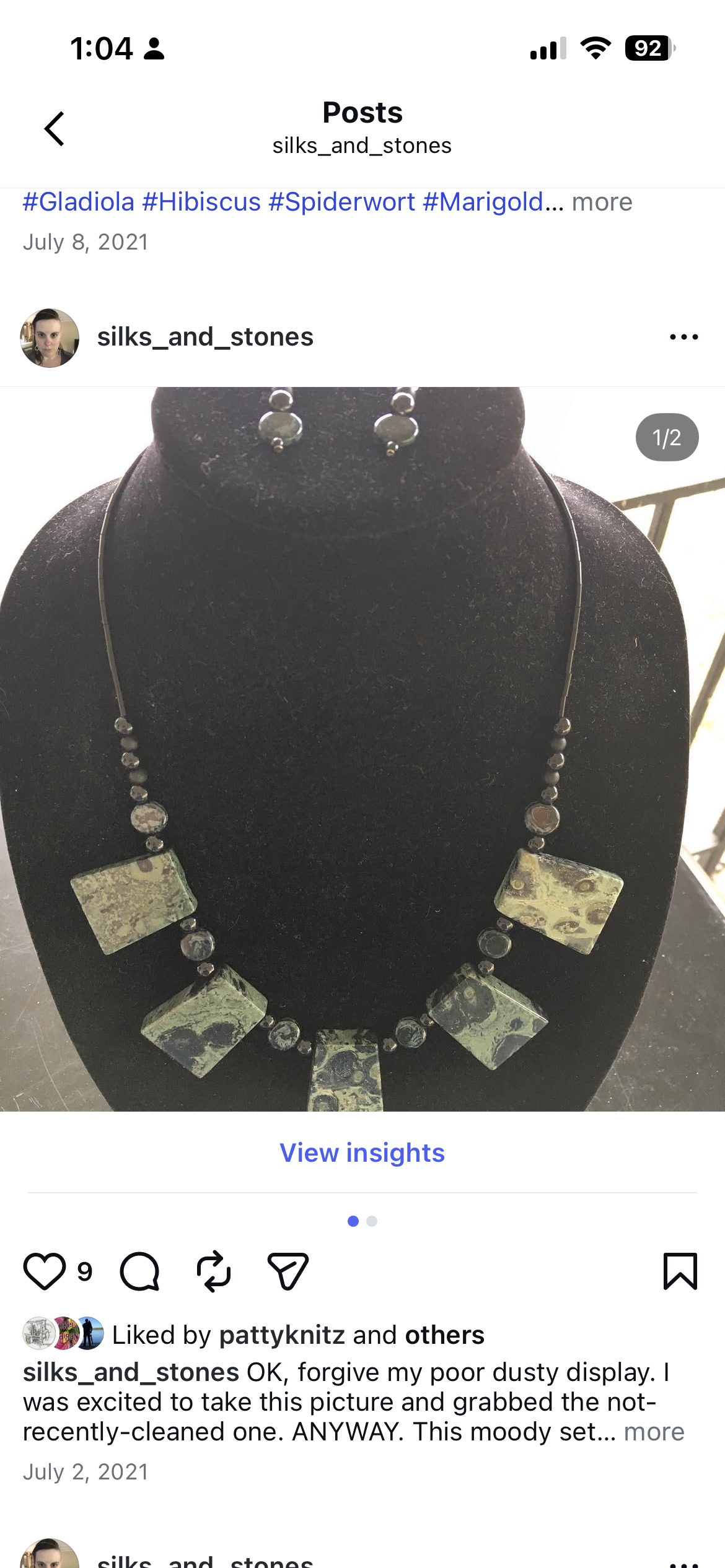Open the necklace photo
The image size is (725, 1568).
[362, 749]
